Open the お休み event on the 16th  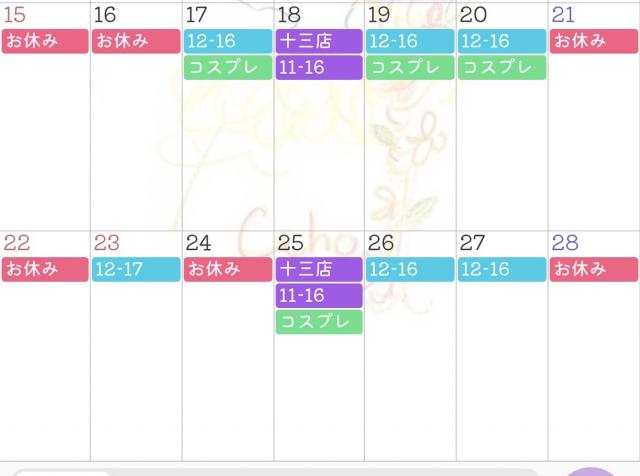pyautogui.click(x=136, y=41)
